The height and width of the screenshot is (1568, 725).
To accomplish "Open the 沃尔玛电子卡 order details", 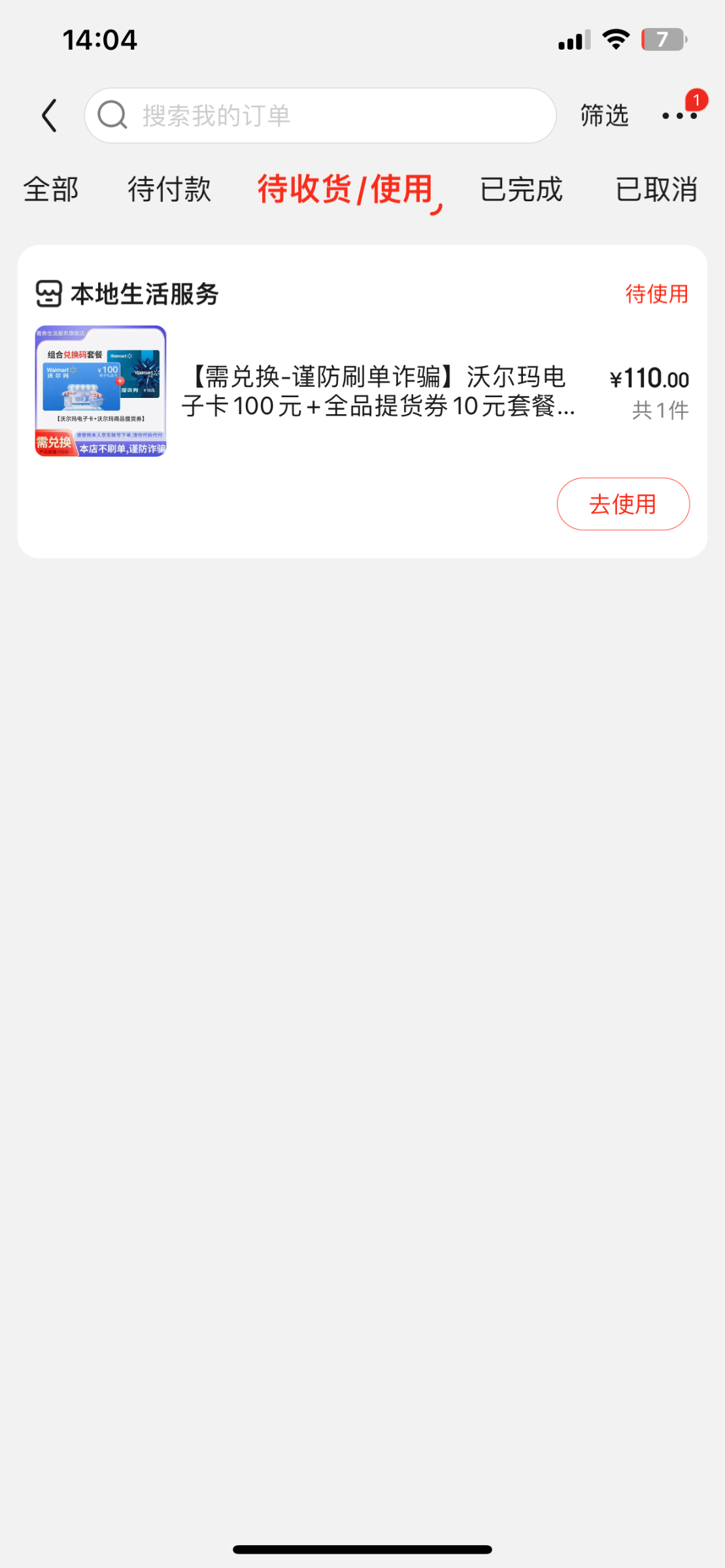I will point(378,391).
